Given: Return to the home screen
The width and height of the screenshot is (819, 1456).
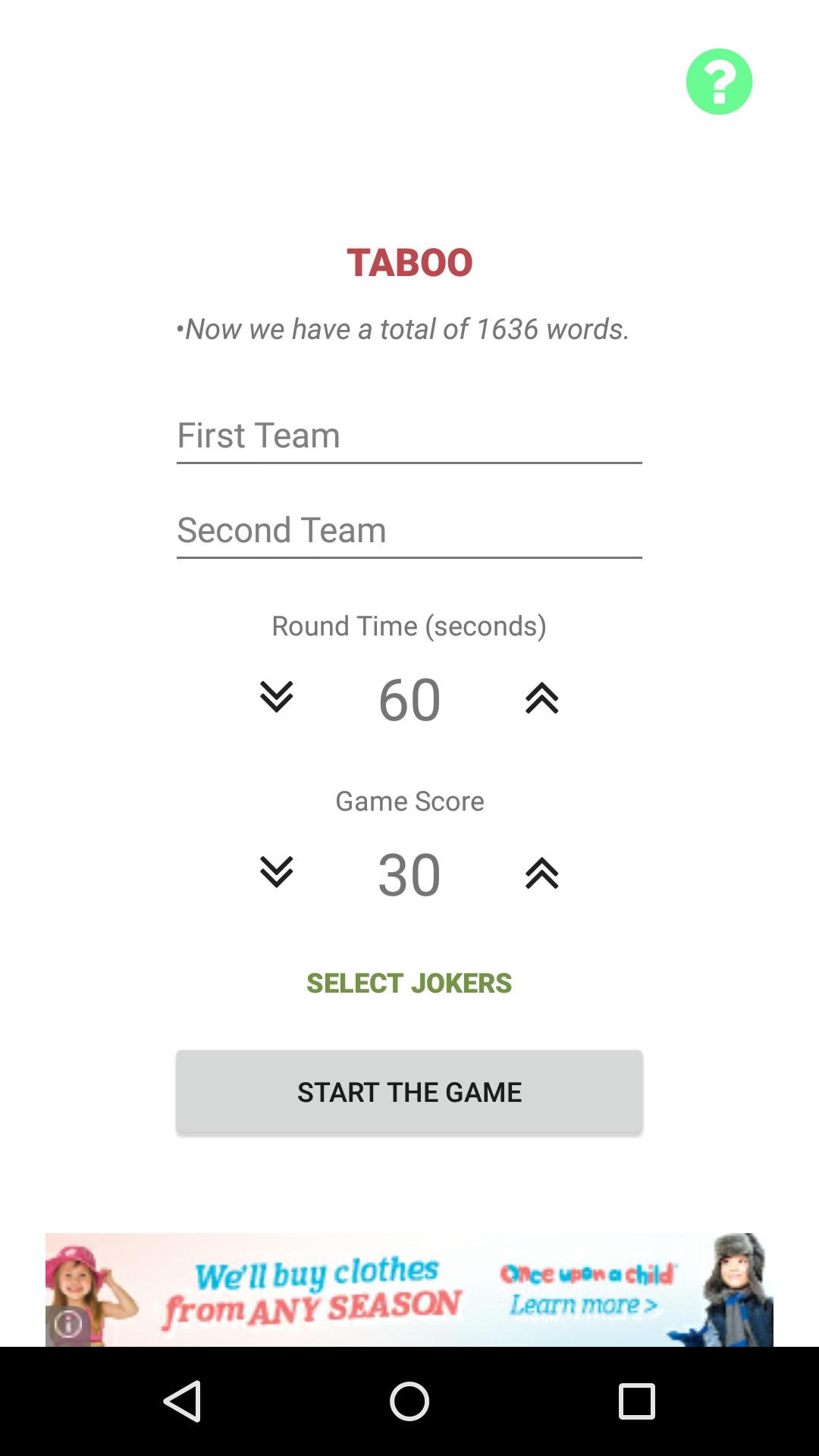Looking at the screenshot, I should point(409,1401).
